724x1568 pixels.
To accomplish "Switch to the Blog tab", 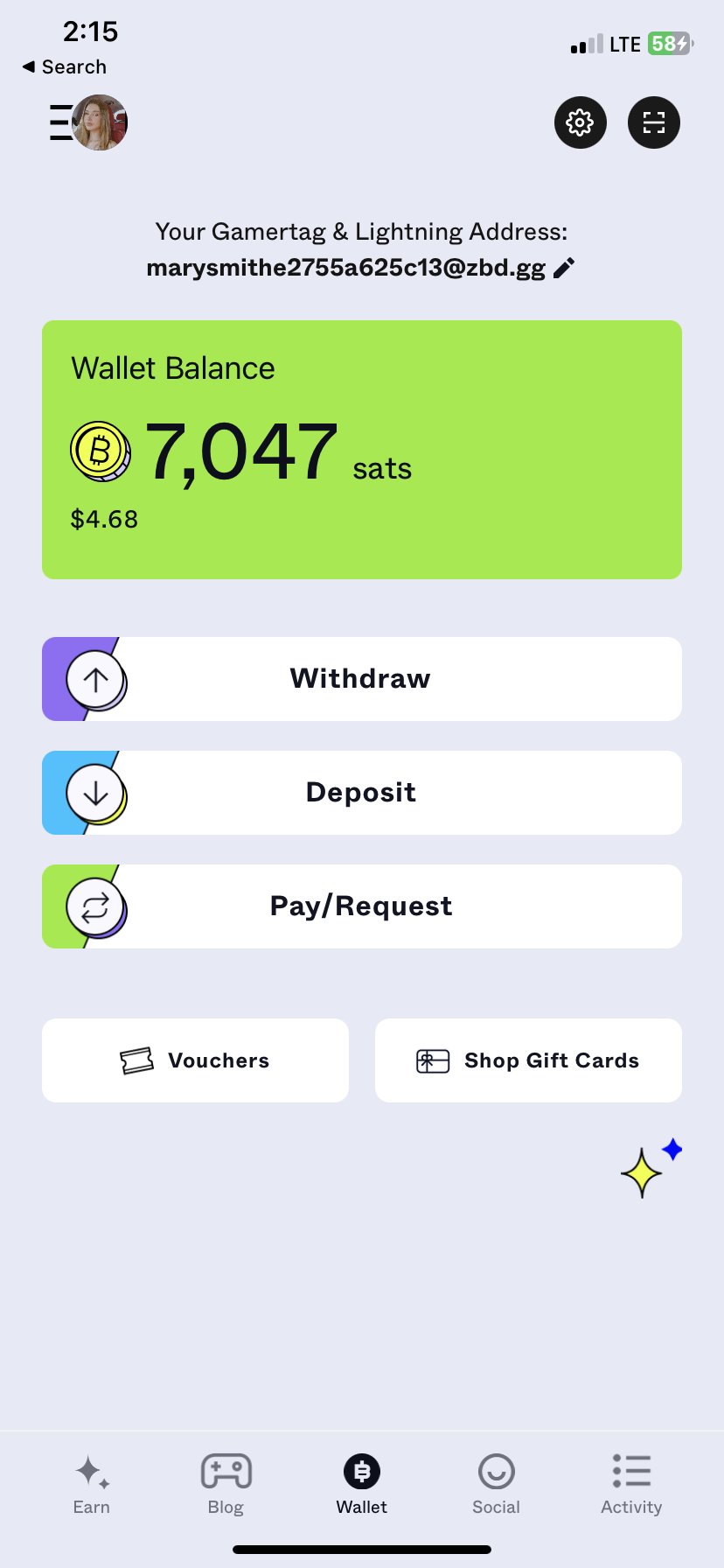I will pyautogui.click(x=226, y=1484).
